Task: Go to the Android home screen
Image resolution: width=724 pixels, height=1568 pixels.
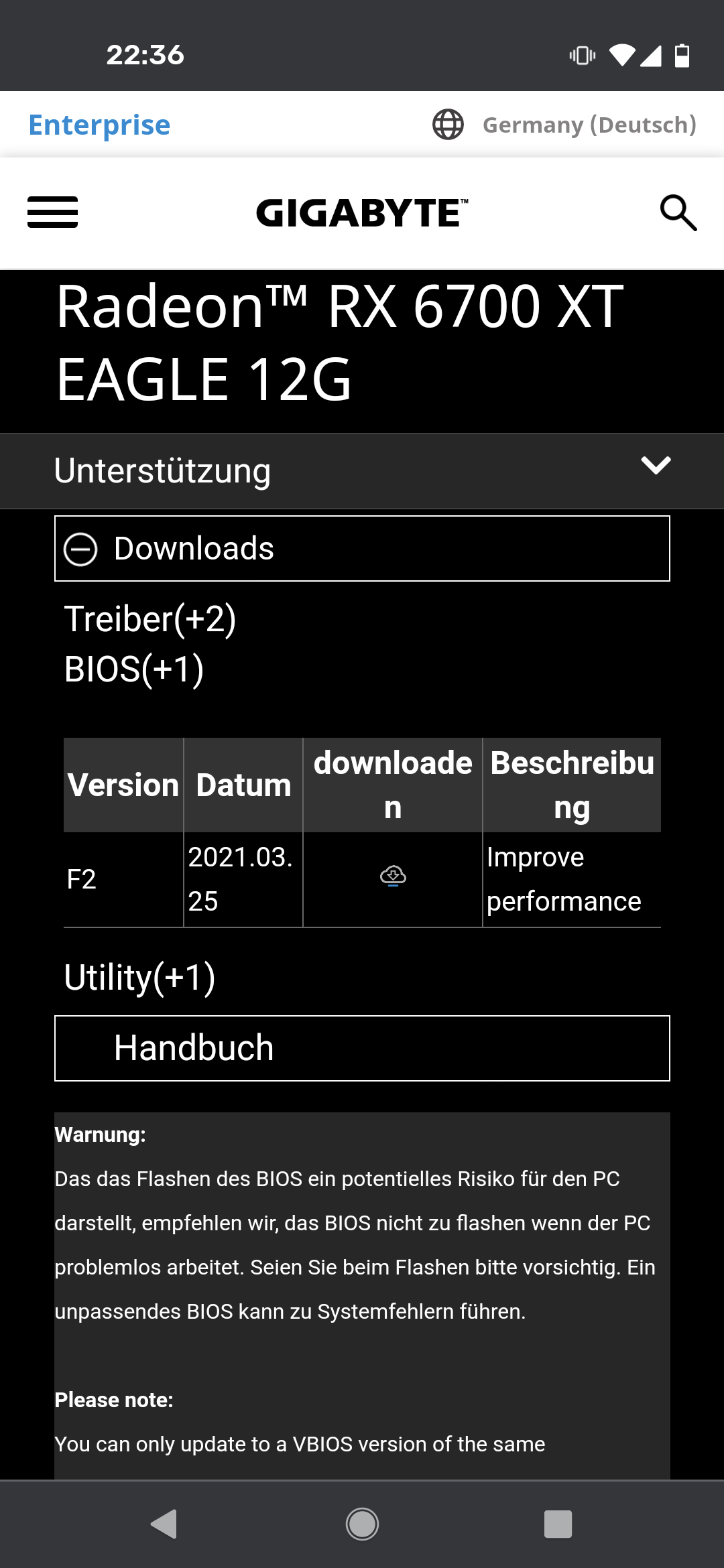Action: (x=362, y=1524)
